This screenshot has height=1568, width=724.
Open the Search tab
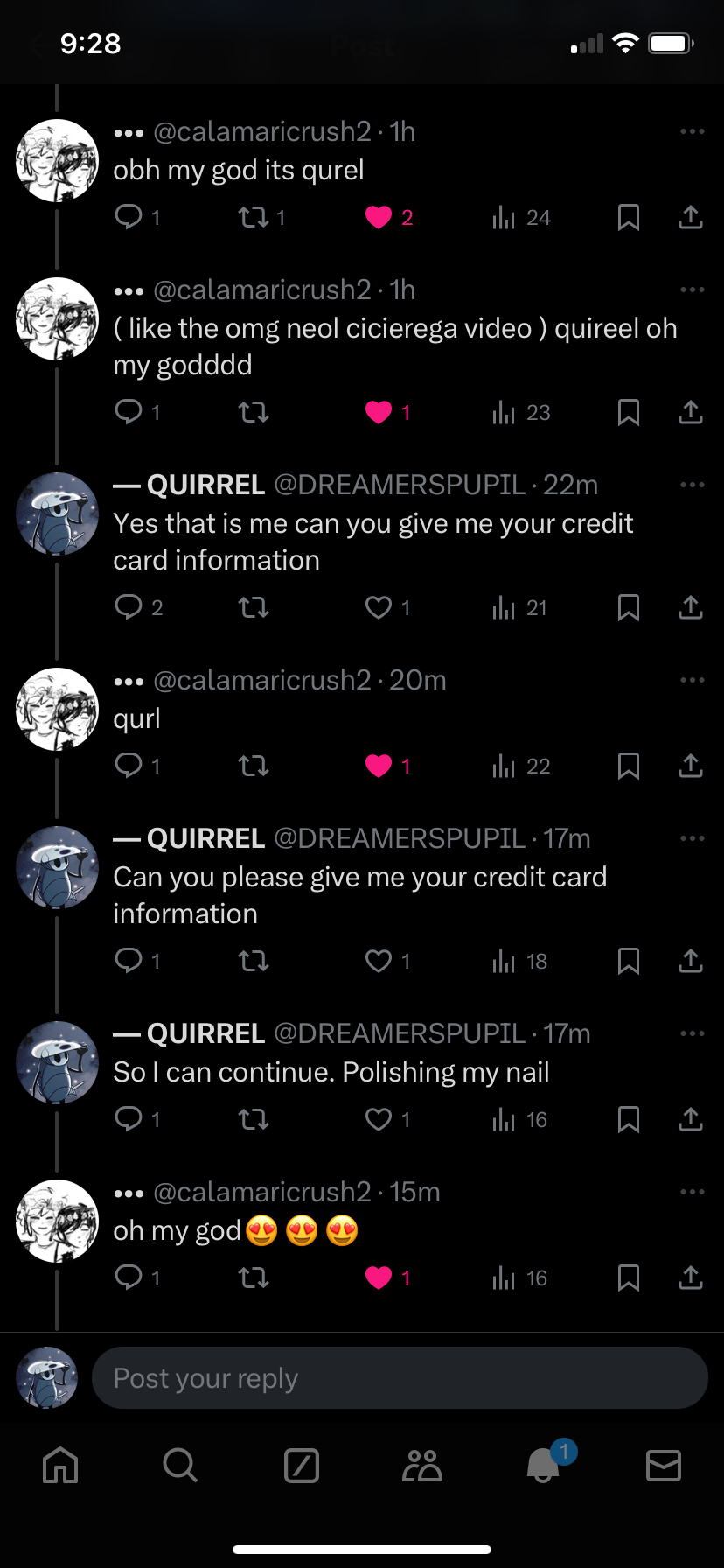coord(180,1465)
